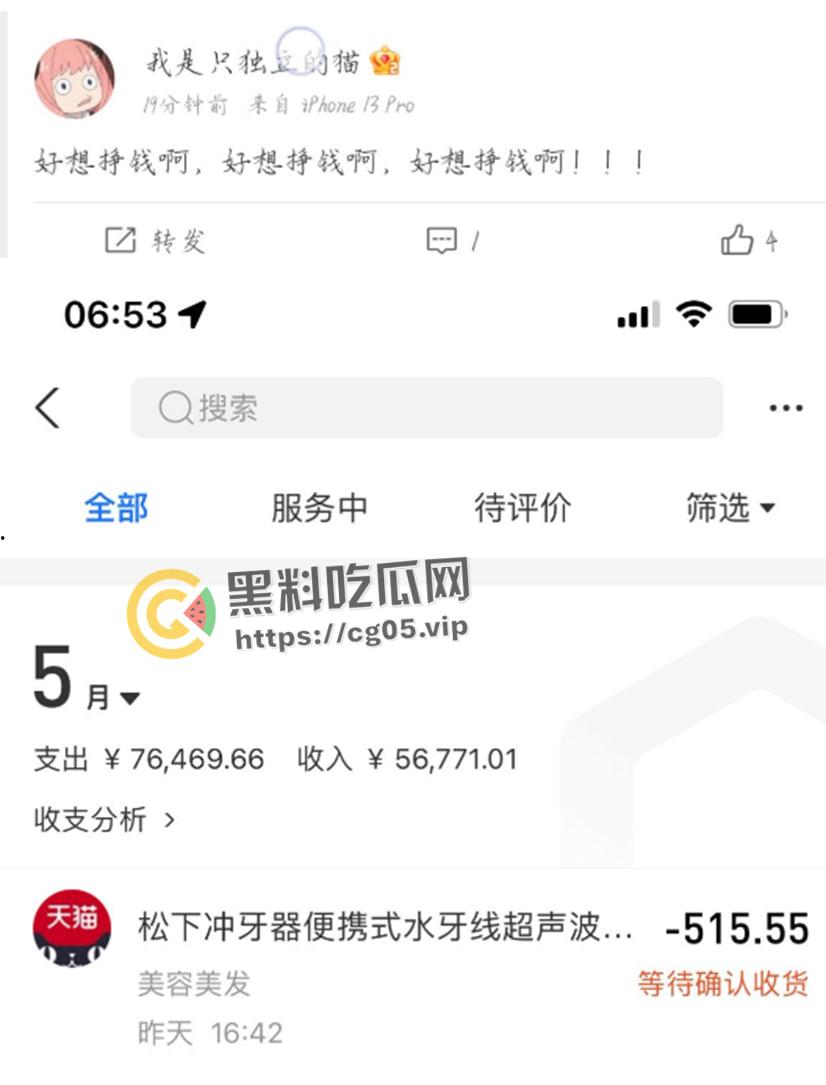Screen dimensions: 826x1085
Task: Open the comment icon below the post
Action: pos(440,239)
